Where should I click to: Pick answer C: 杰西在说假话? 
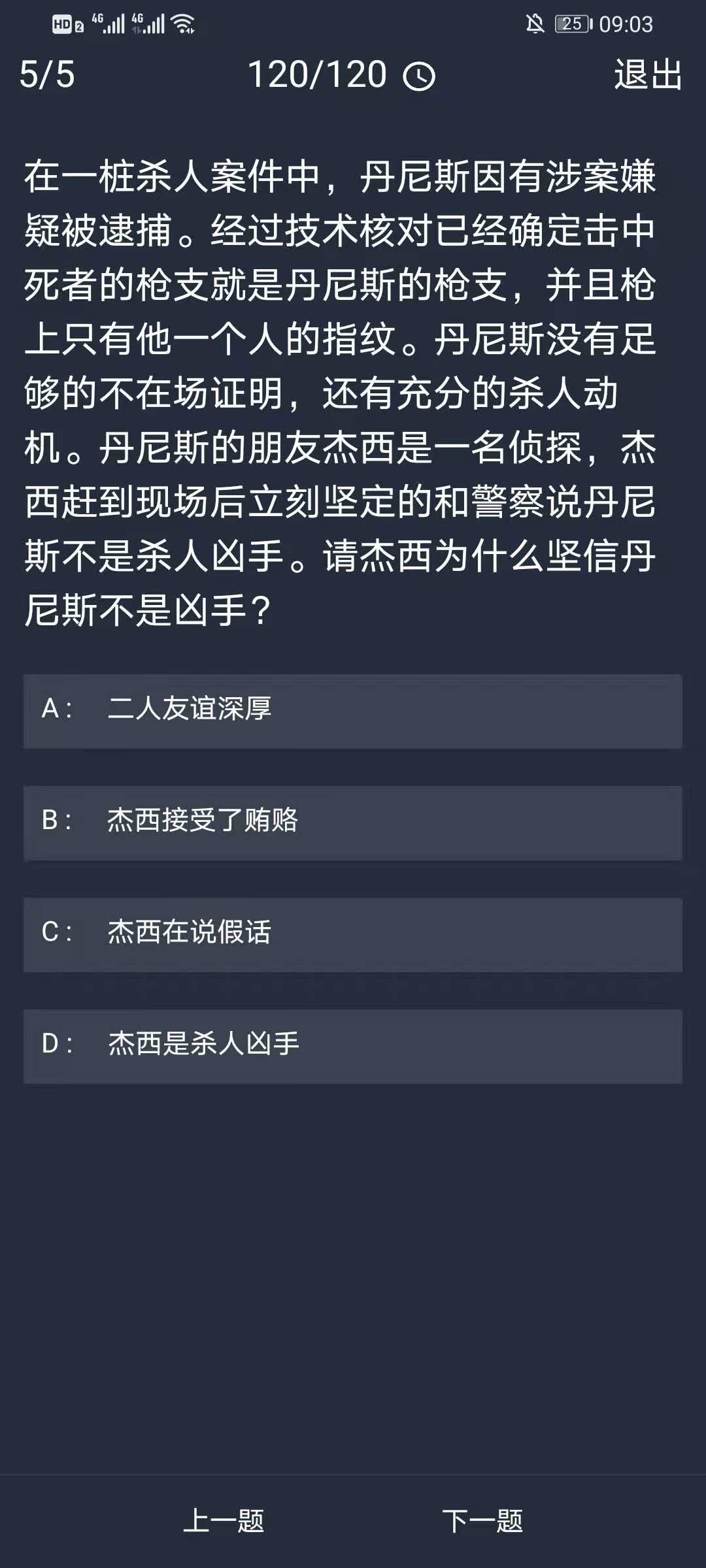(x=353, y=934)
